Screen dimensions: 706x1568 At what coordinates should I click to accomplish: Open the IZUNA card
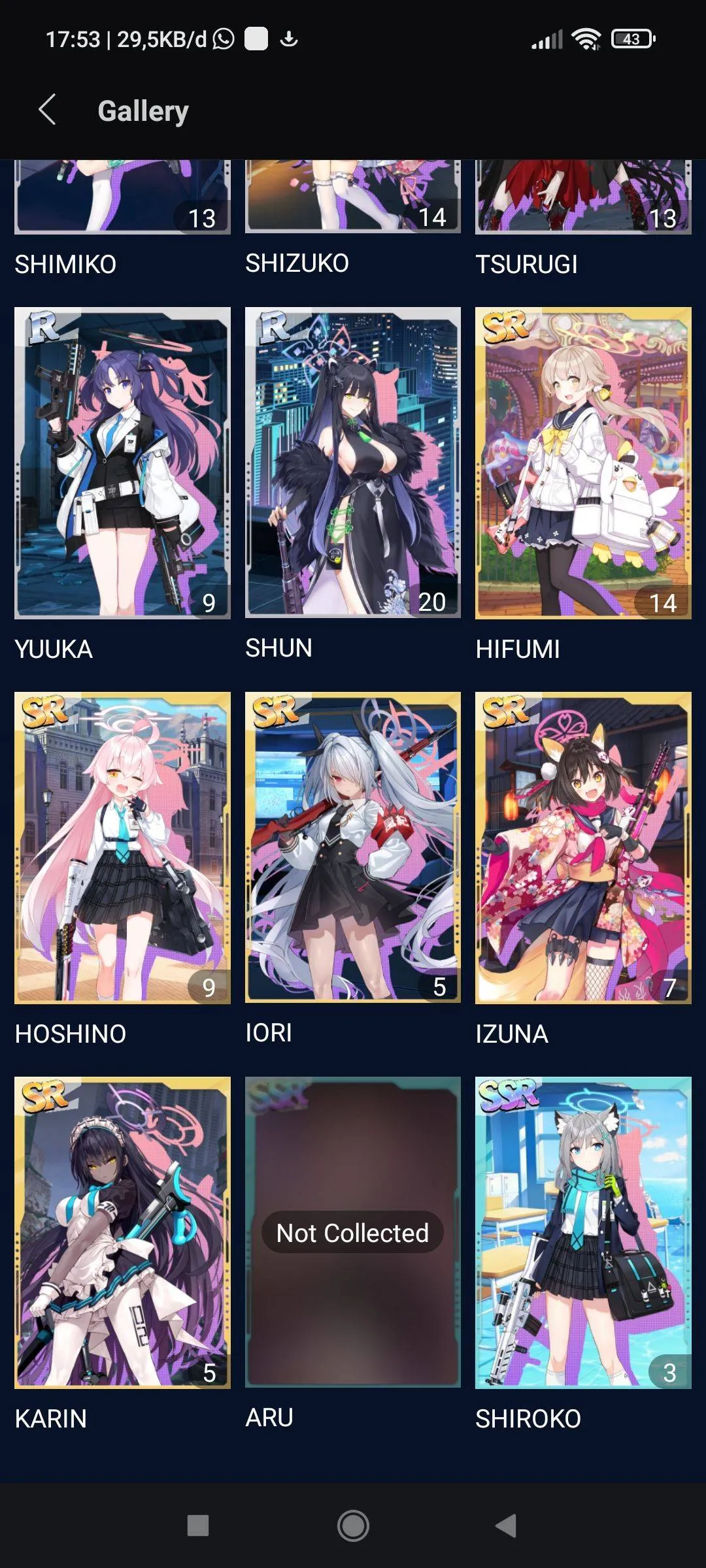(582, 847)
